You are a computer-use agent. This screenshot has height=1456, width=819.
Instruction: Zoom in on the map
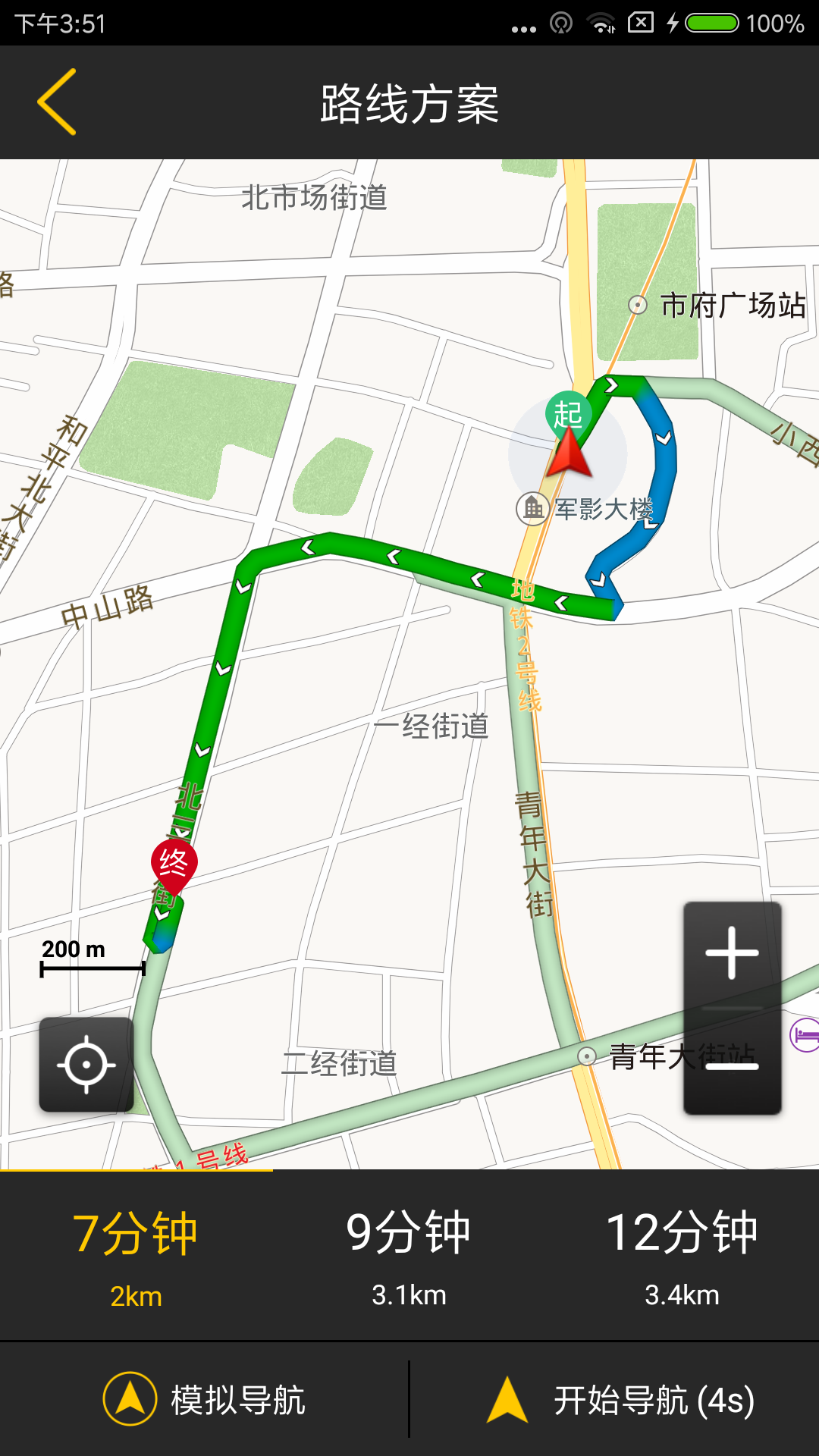(x=732, y=953)
